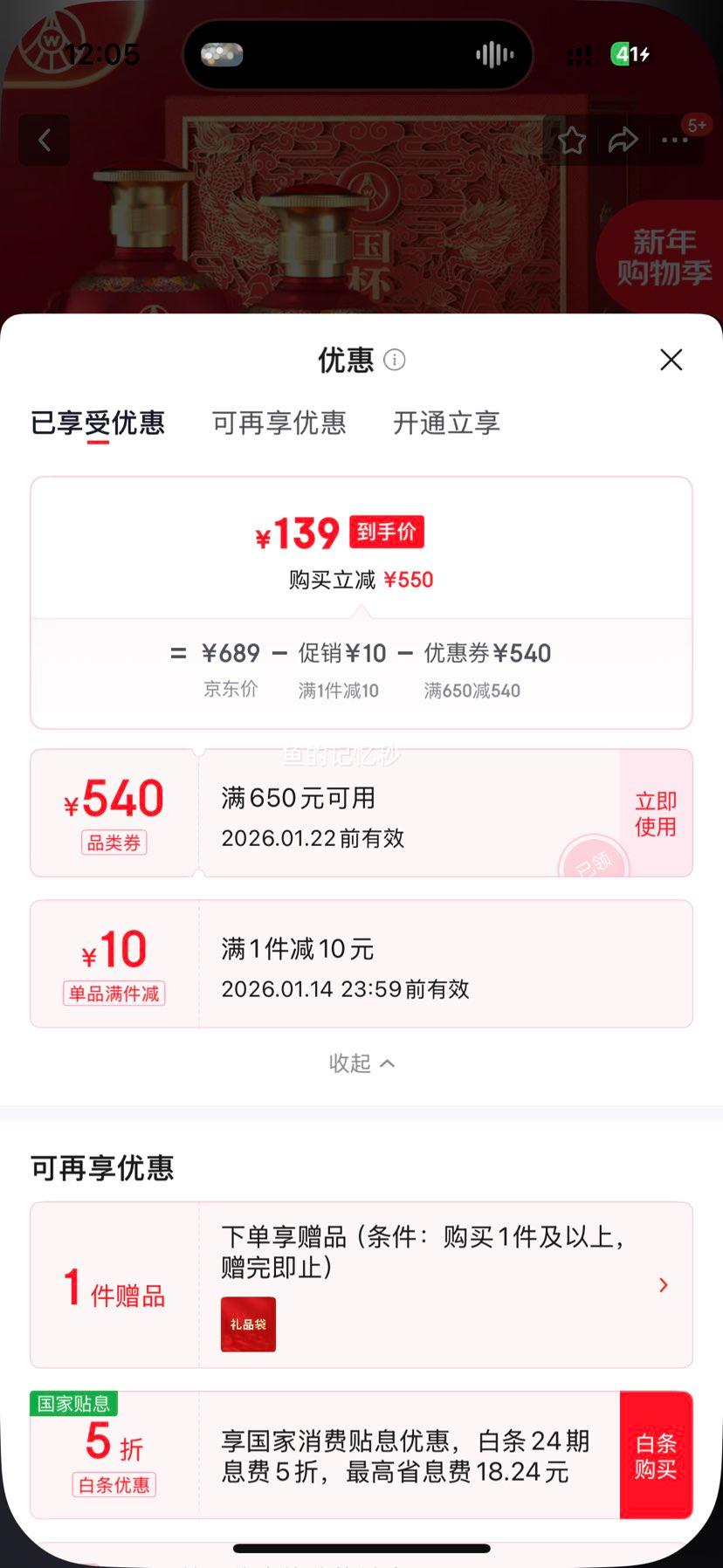
Task: Tap the info icon next to 优惠
Action: click(394, 361)
